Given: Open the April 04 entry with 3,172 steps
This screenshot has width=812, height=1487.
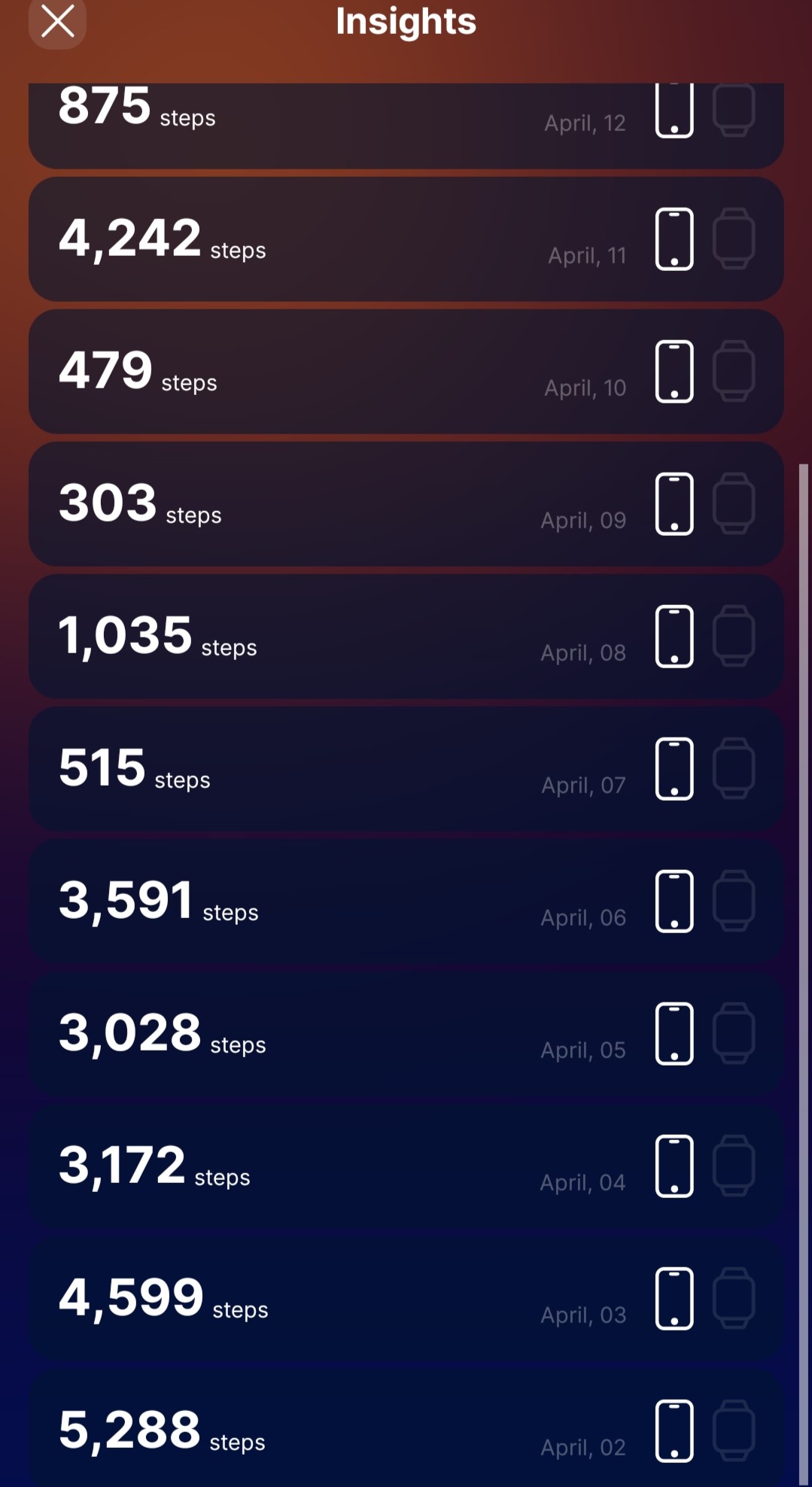Looking at the screenshot, I should [x=406, y=1166].
